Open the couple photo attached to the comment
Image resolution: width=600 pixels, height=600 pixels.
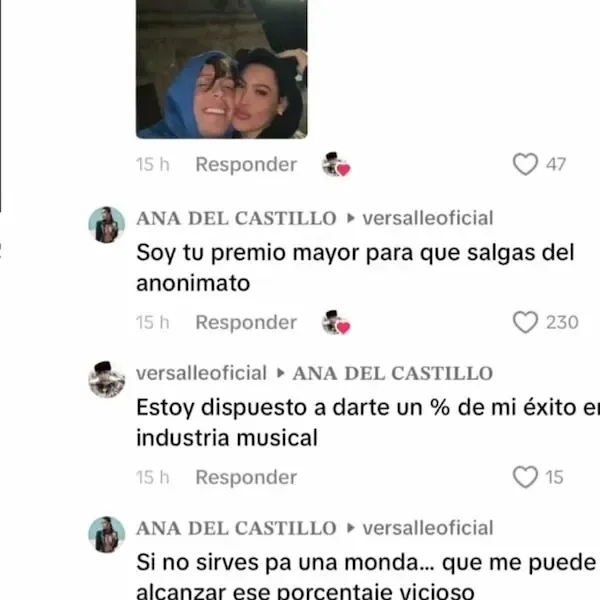(221, 68)
